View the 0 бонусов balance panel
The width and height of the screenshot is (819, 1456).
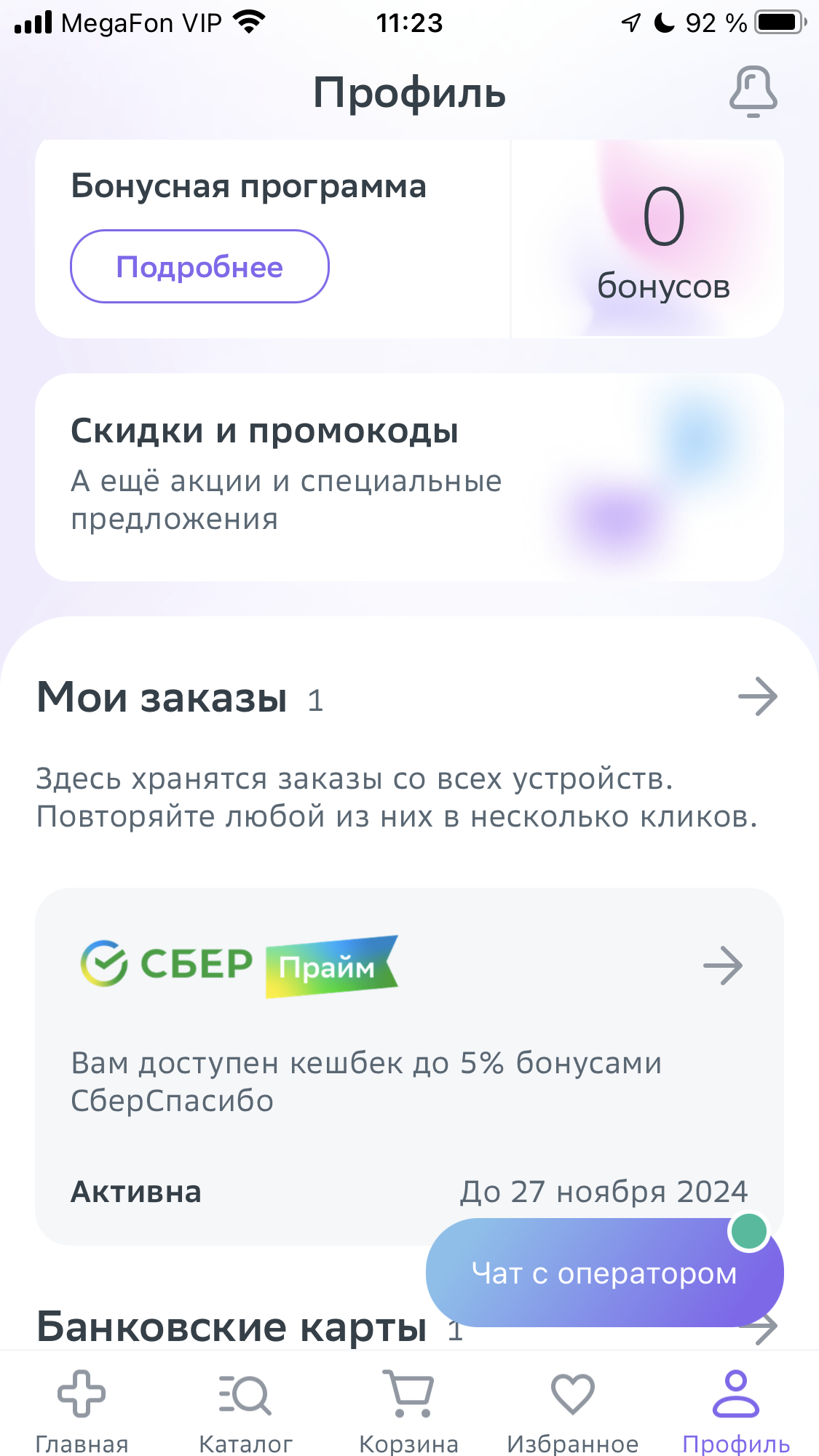(x=648, y=239)
